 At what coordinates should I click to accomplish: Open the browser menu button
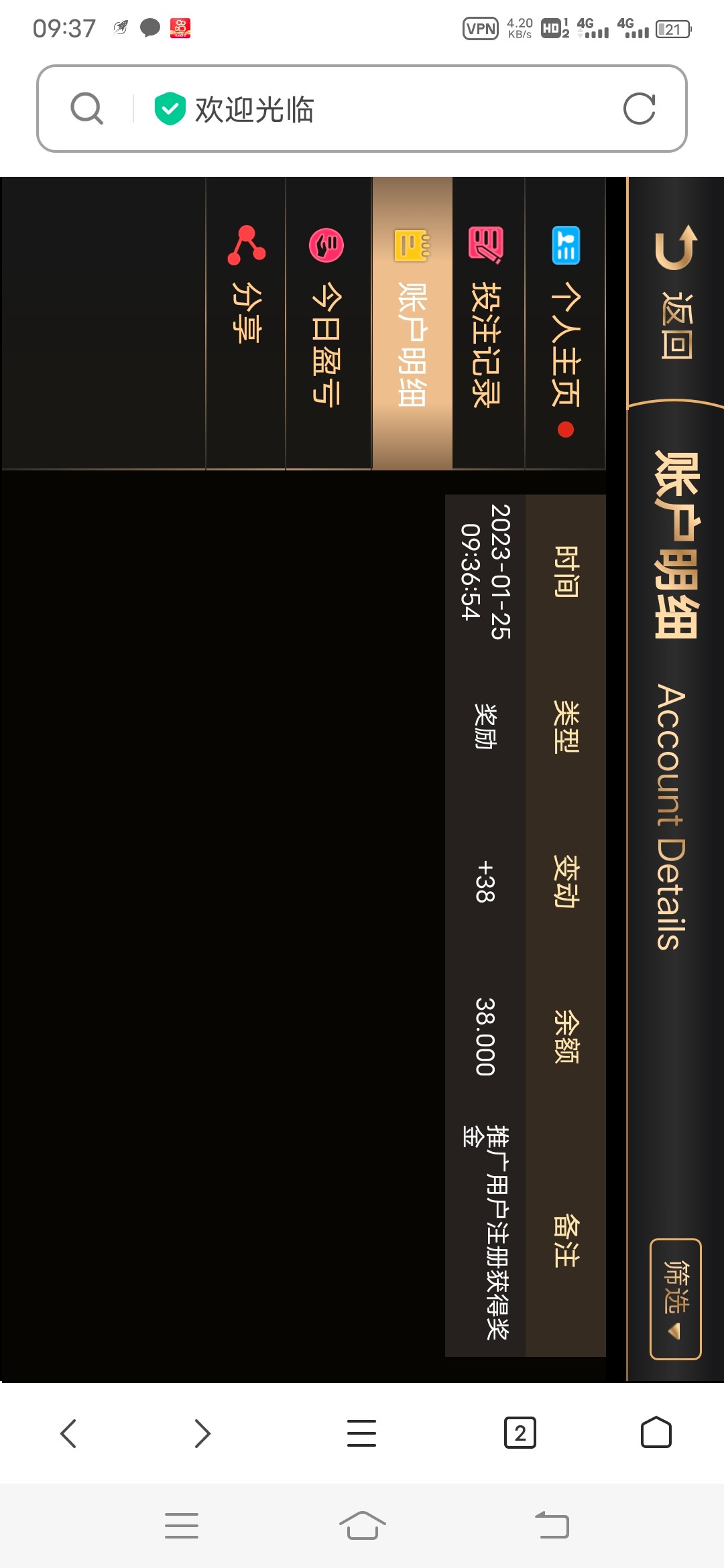pyautogui.click(x=361, y=1433)
